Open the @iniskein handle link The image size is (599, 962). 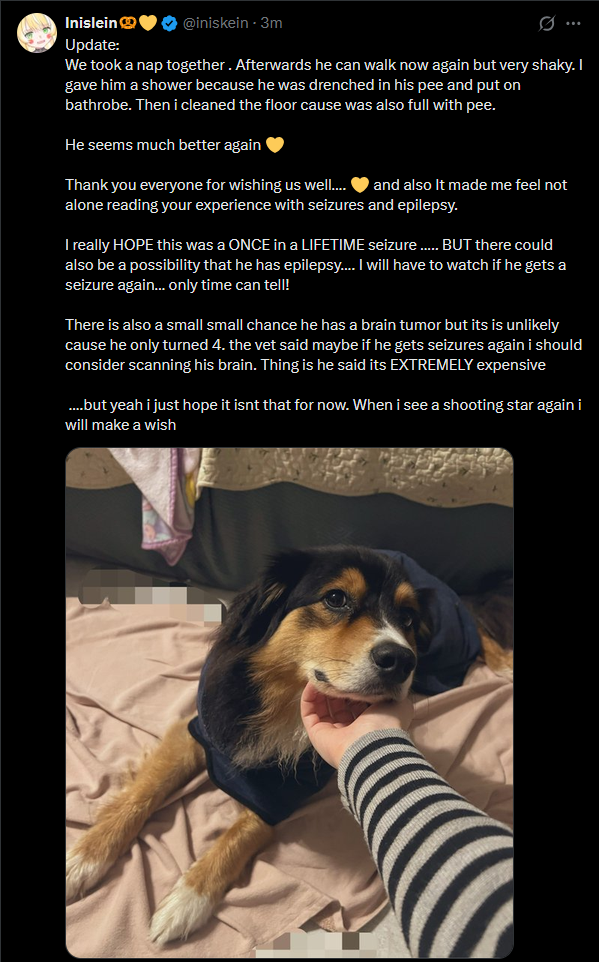click(215, 23)
